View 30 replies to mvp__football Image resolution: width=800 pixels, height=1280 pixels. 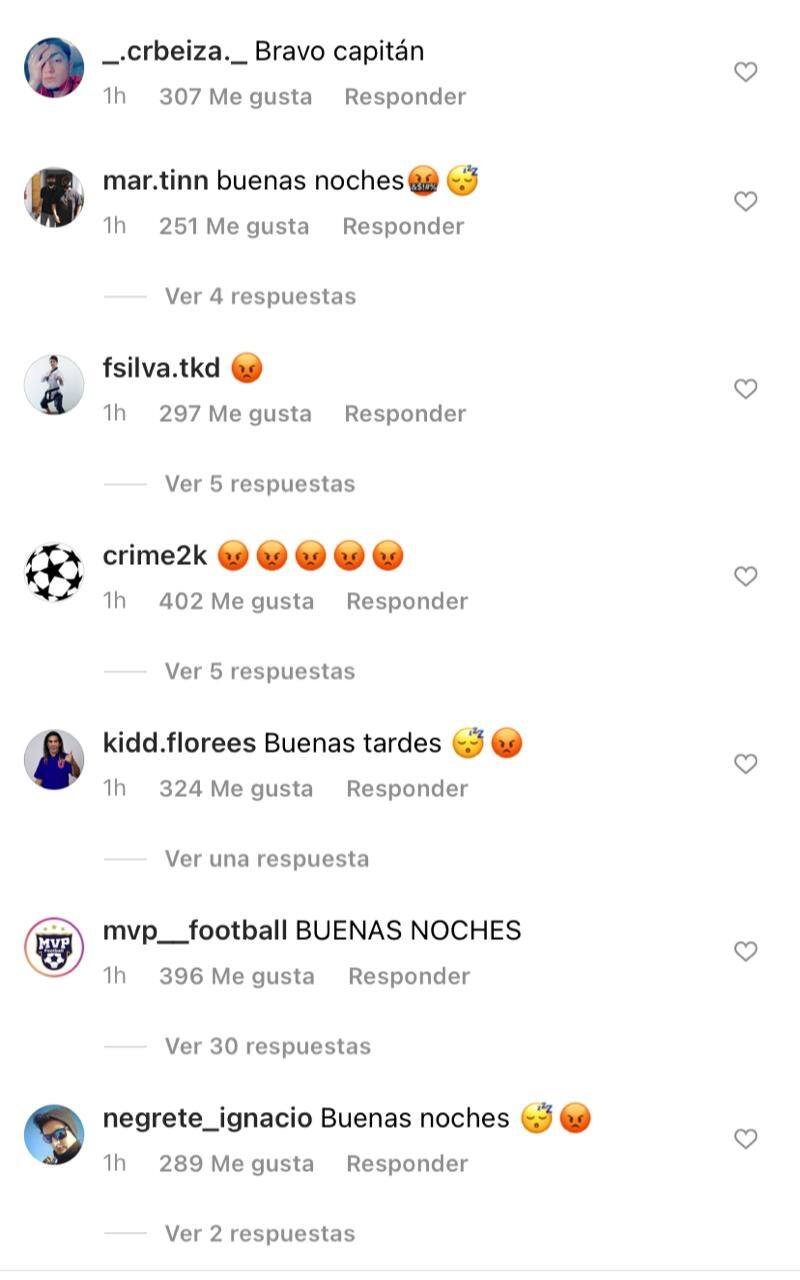(x=267, y=1047)
